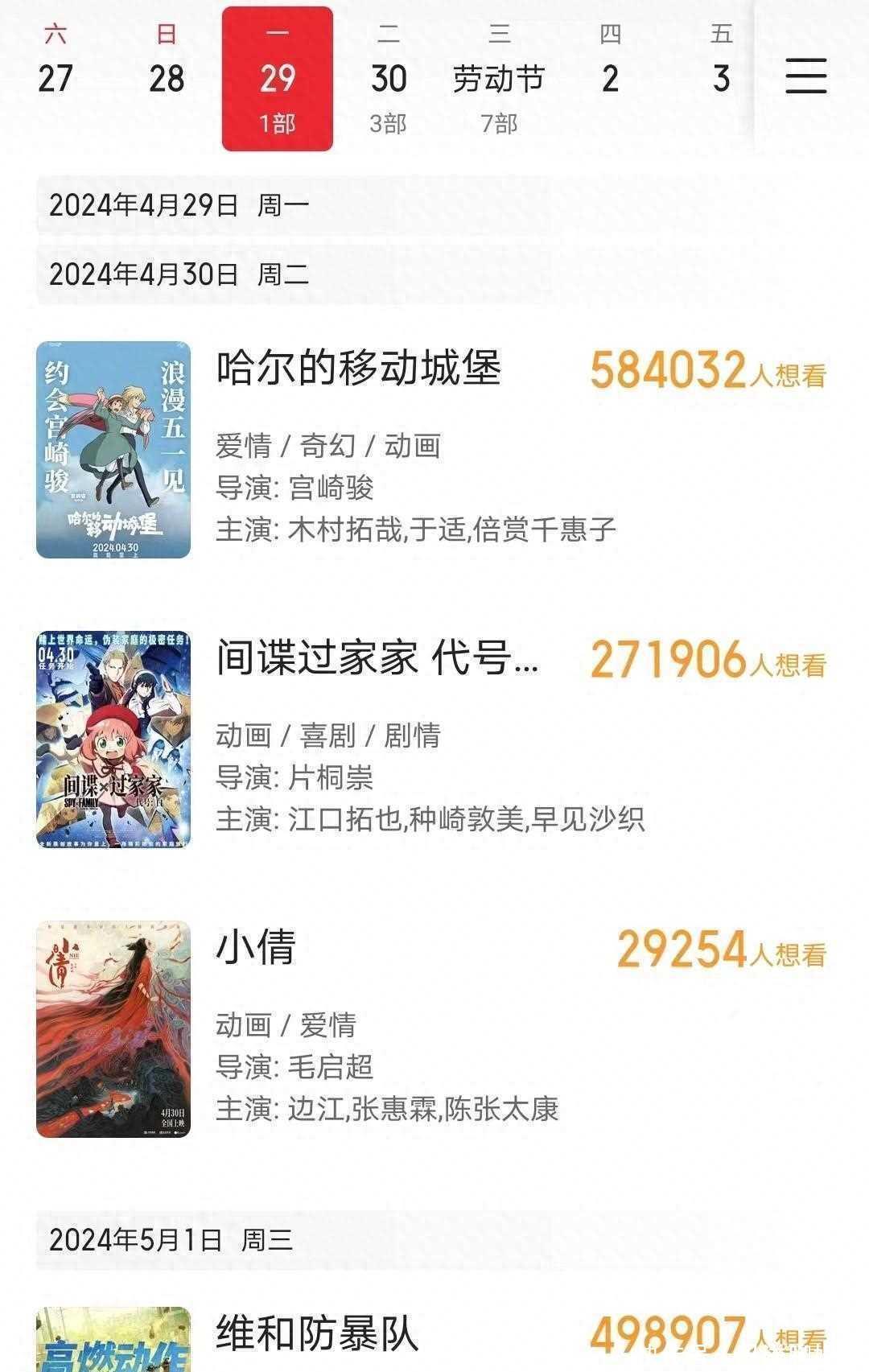This screenshot has width=869, height=1372.
Task: Open the movie 小倩
Action: (256, 947)
